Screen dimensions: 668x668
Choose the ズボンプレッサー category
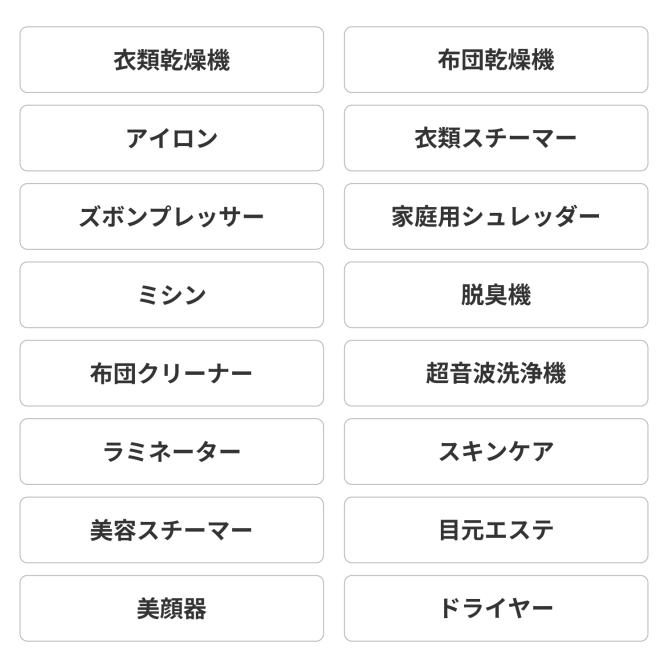pos(171,216)
